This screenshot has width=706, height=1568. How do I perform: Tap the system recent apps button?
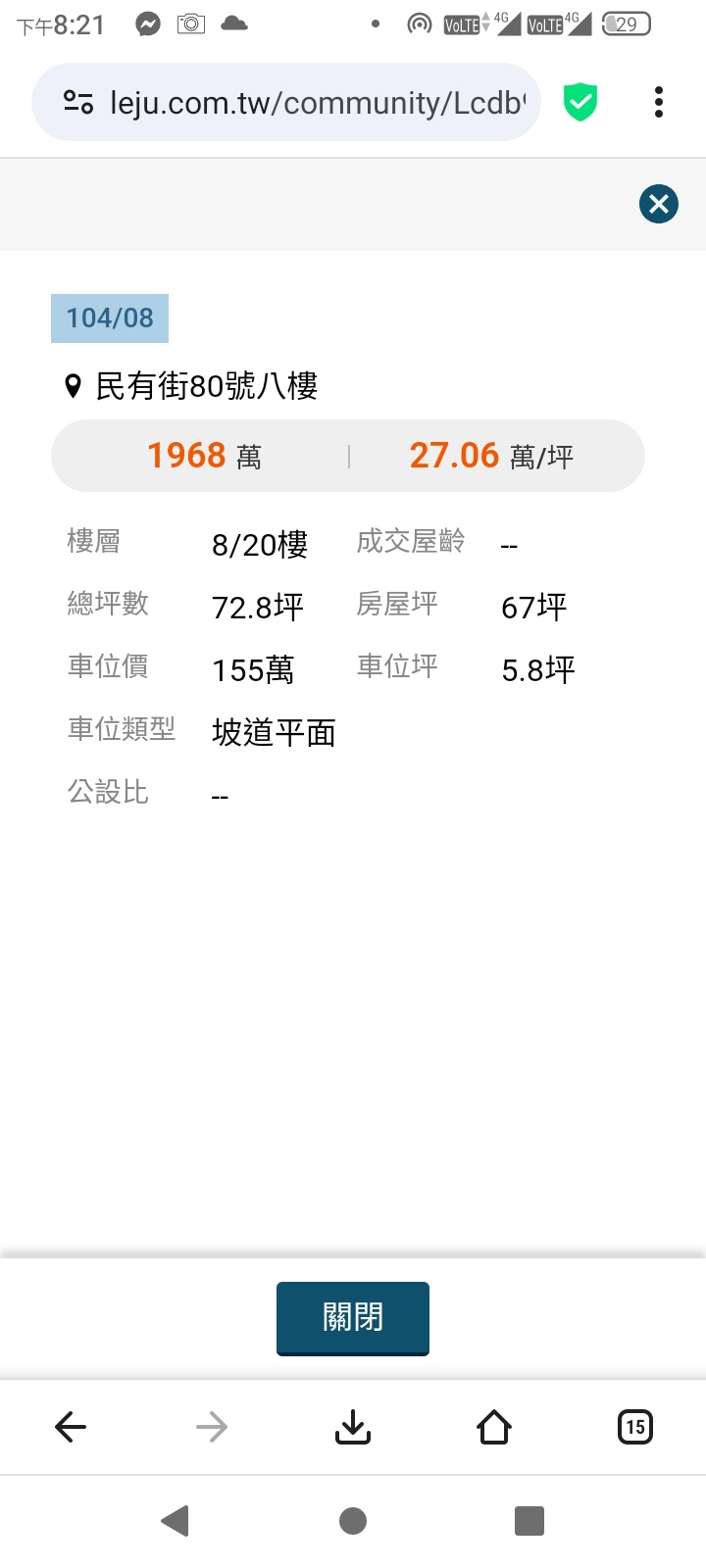(529, 1521)
